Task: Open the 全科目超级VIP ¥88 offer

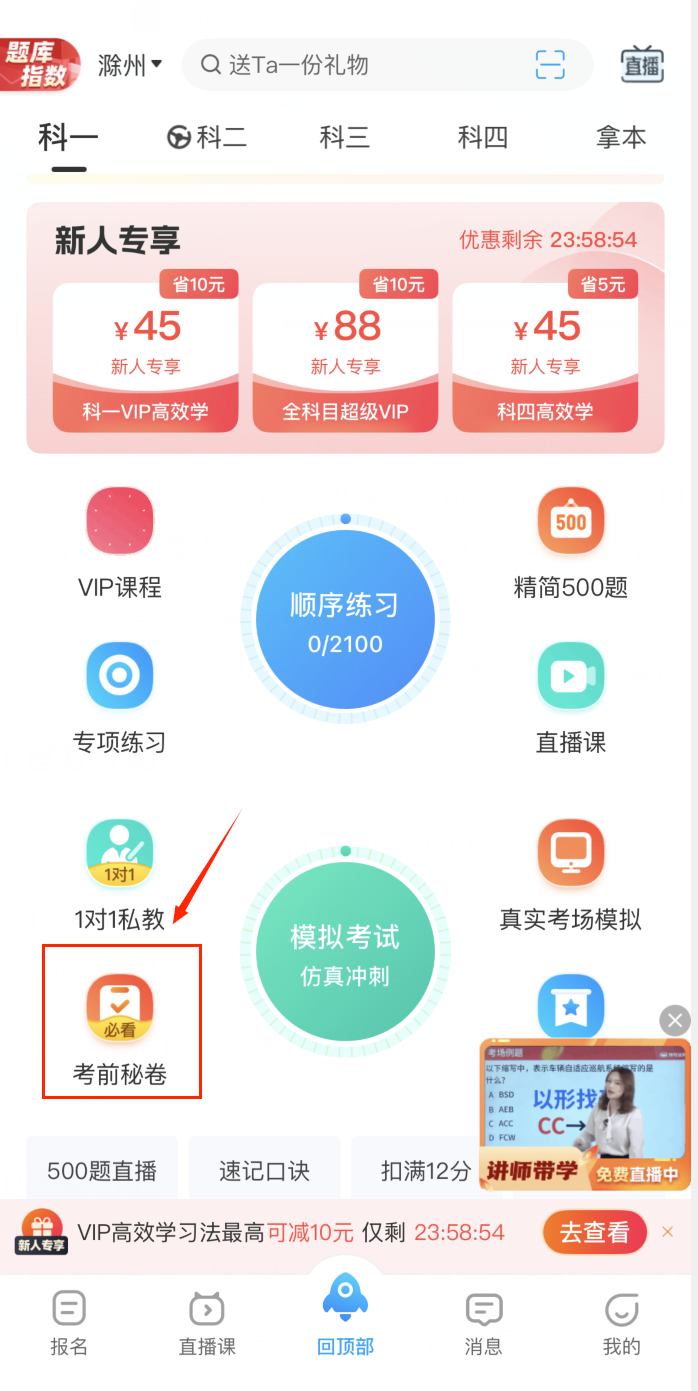Action: (345, 357)
